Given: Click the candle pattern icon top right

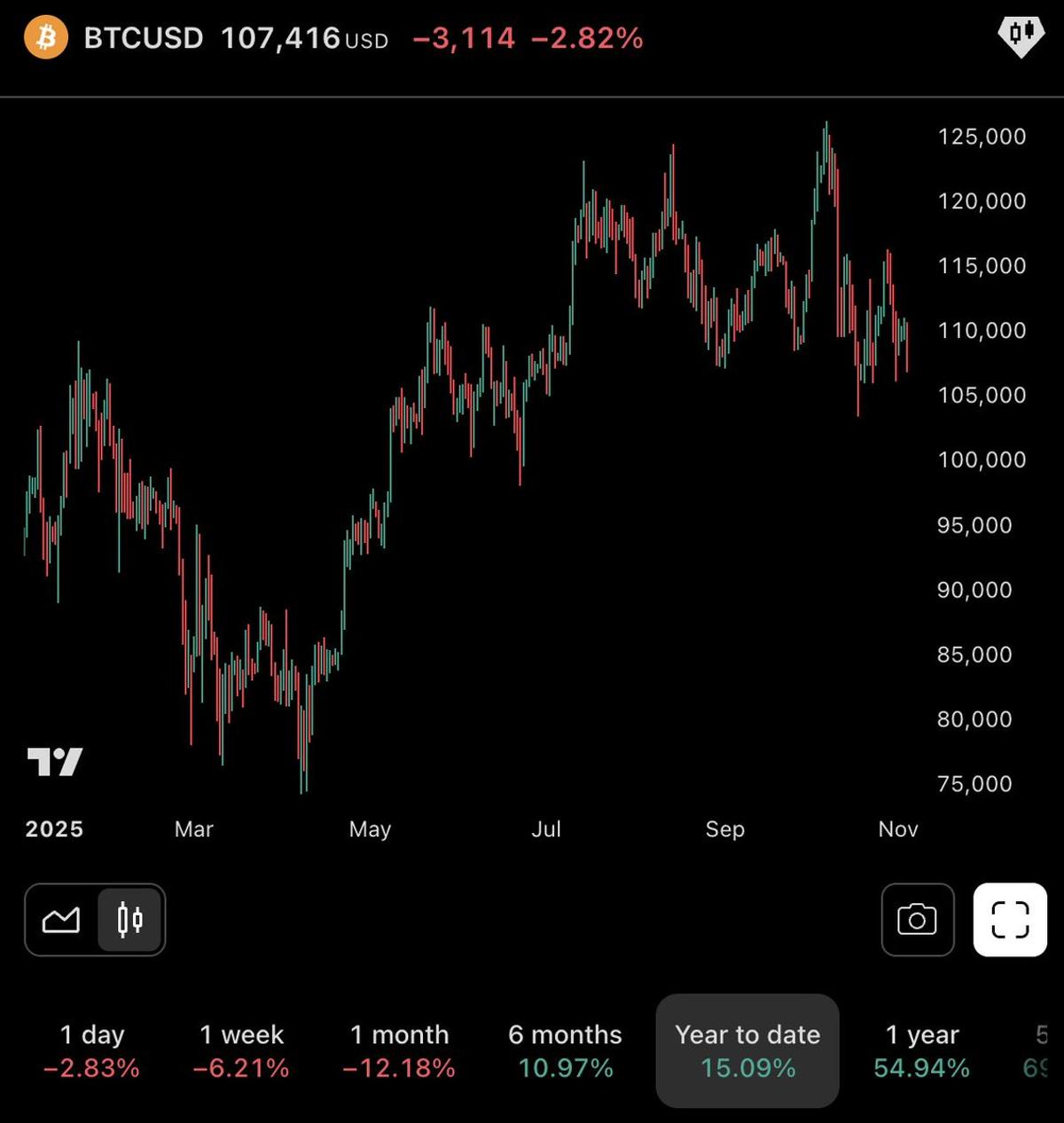Looking at the screenshot, I should (x=1020, y=35).
